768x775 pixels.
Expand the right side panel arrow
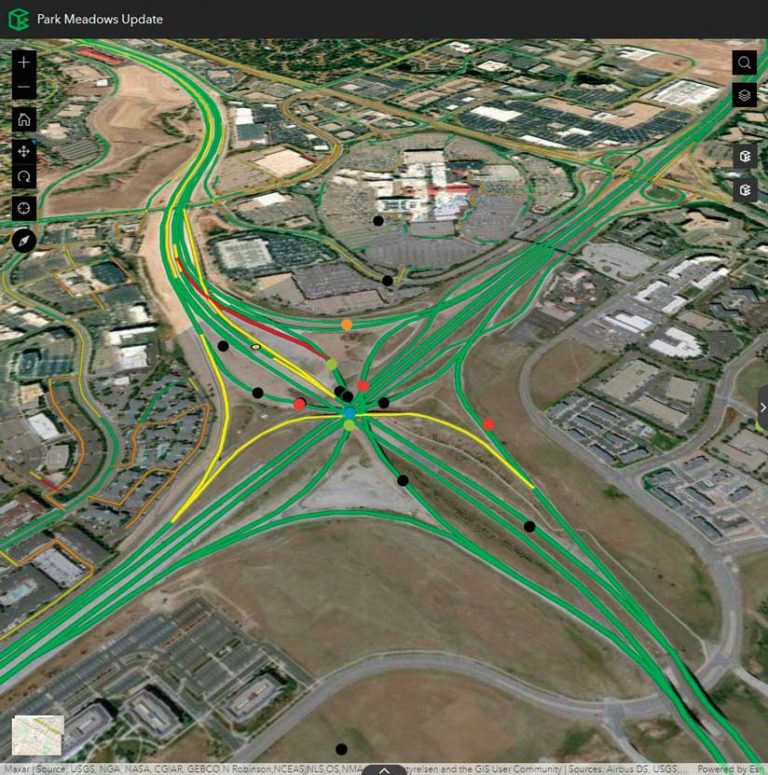[x=762, y=407]
